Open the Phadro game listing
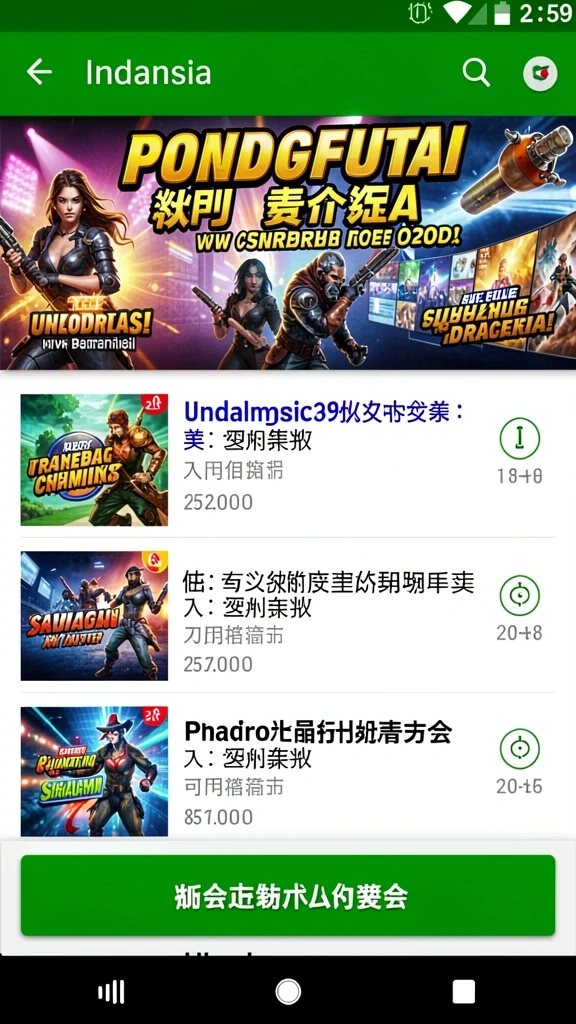576x1024 pixels. pos(288,771)
